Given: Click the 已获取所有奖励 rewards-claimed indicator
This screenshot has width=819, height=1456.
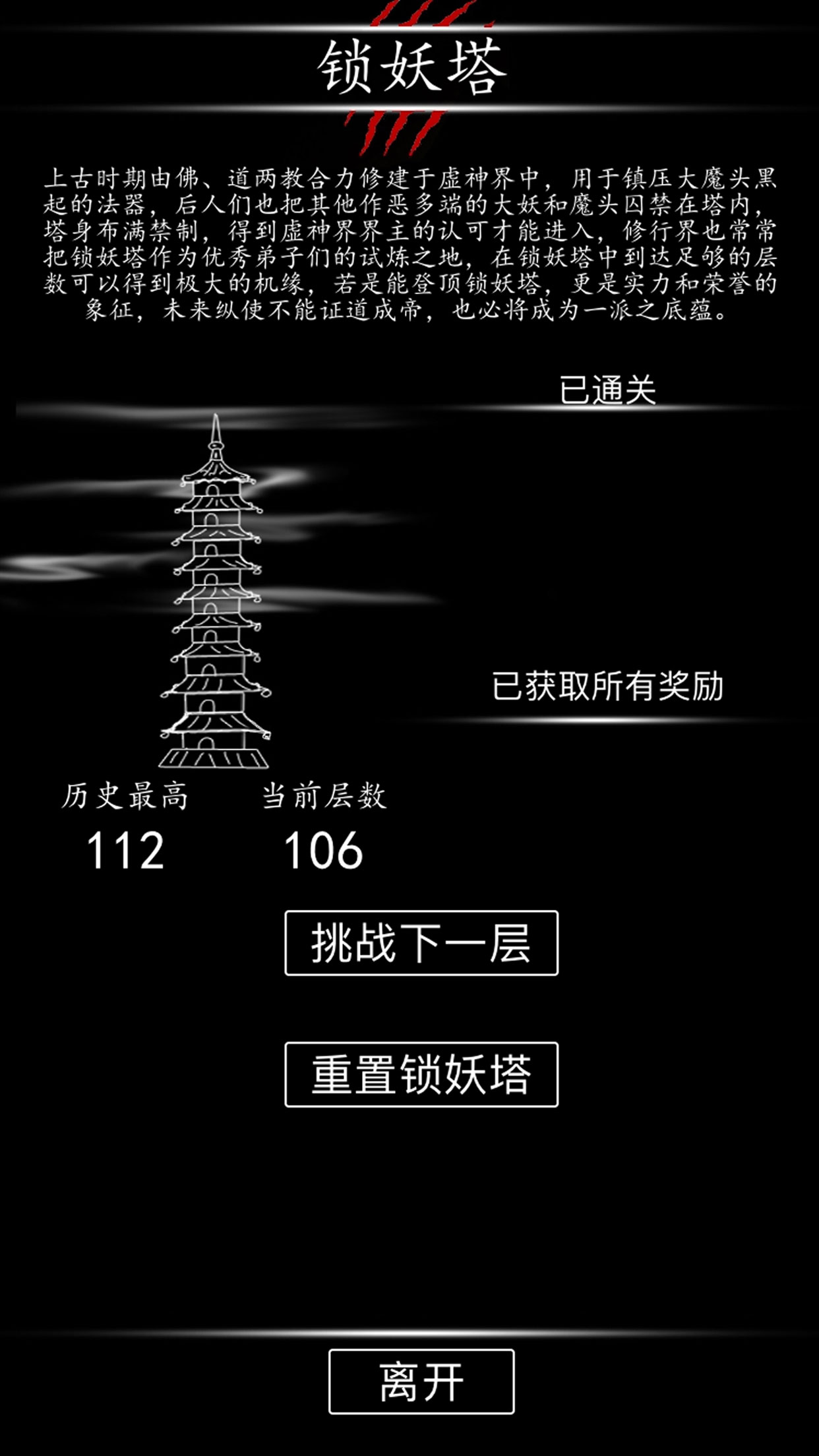Looking at the screenshot, I should (x=607, y=686).
